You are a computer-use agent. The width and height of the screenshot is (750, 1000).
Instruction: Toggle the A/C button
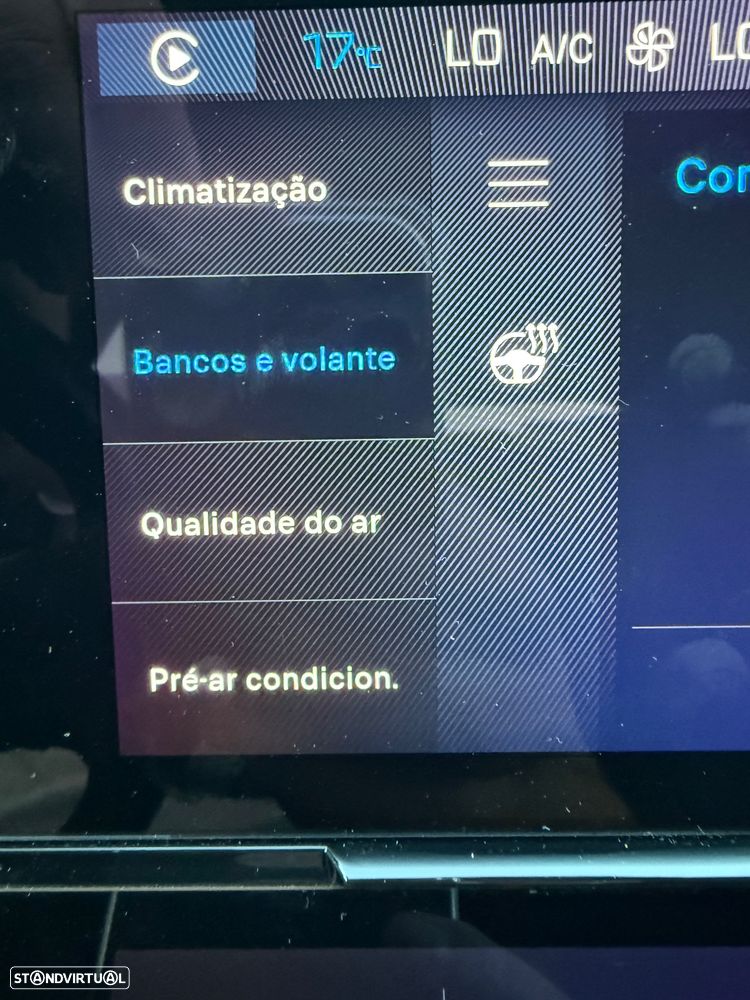[x=561, y=48]
